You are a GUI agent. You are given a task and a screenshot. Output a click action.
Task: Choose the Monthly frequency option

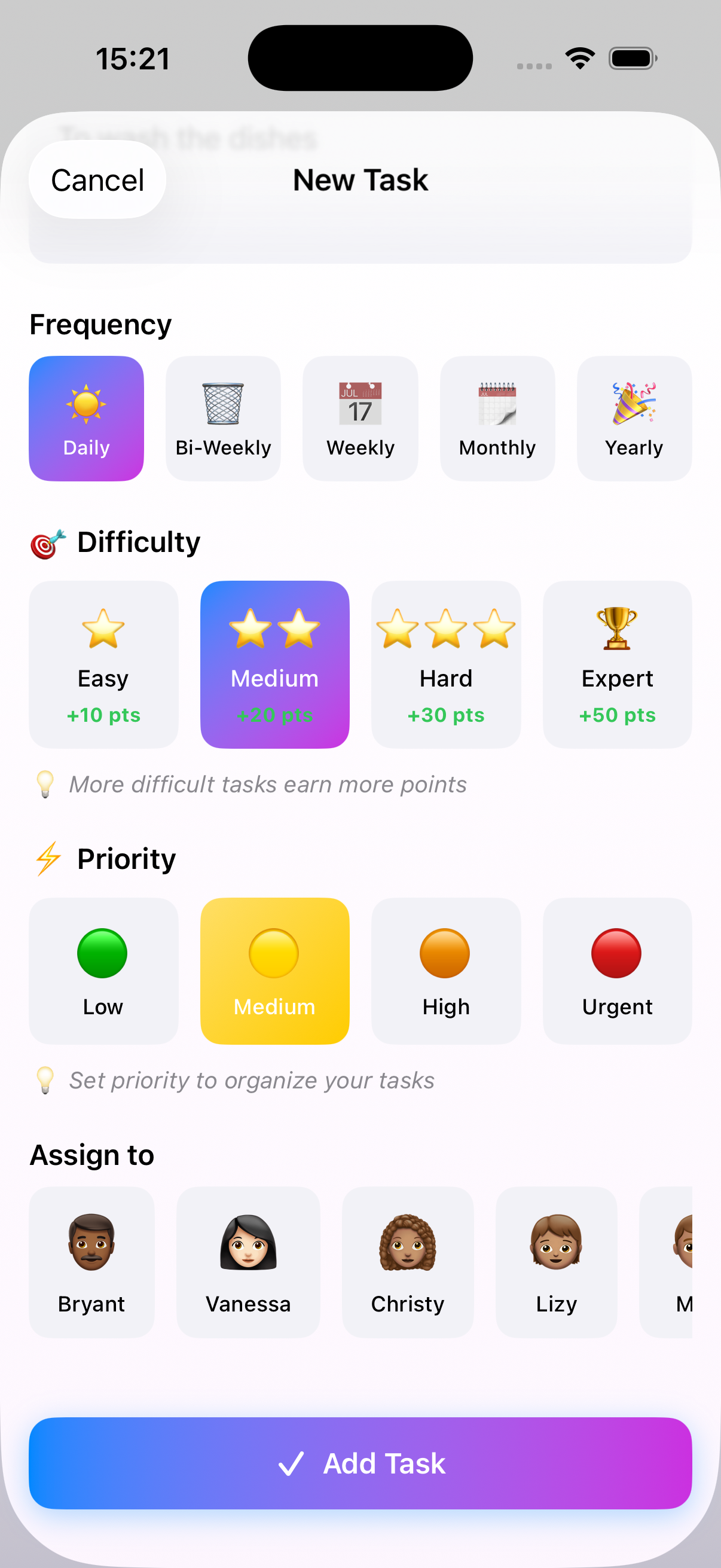(x=497, y=417)
